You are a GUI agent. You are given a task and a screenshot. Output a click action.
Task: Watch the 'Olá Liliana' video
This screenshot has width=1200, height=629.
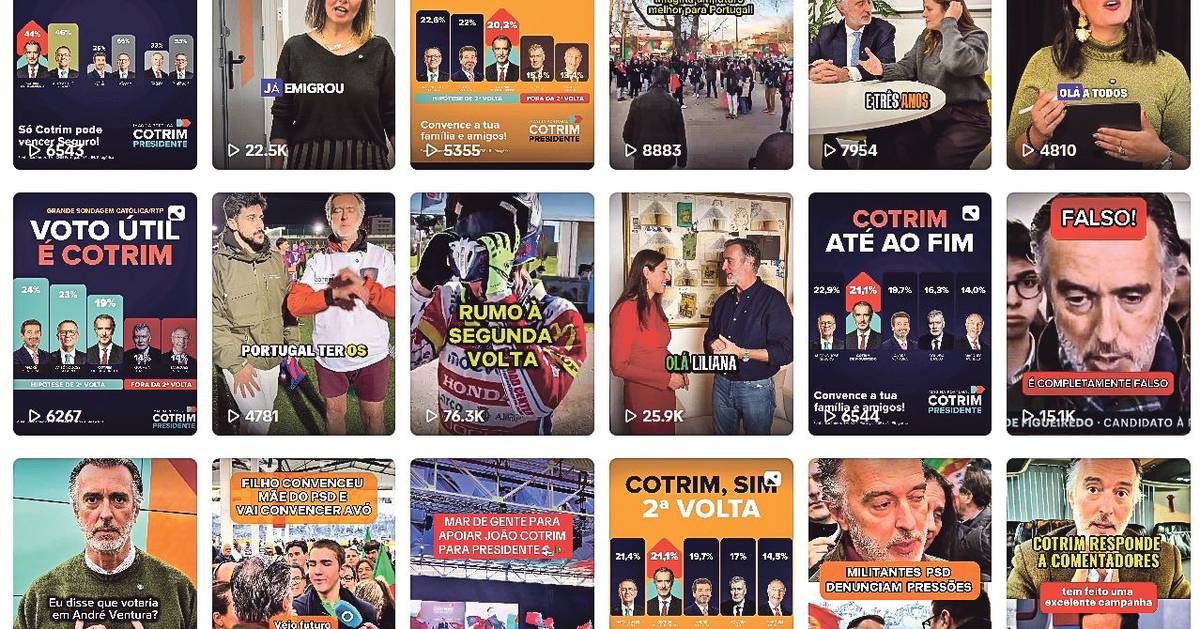click(x=701, y=313)
